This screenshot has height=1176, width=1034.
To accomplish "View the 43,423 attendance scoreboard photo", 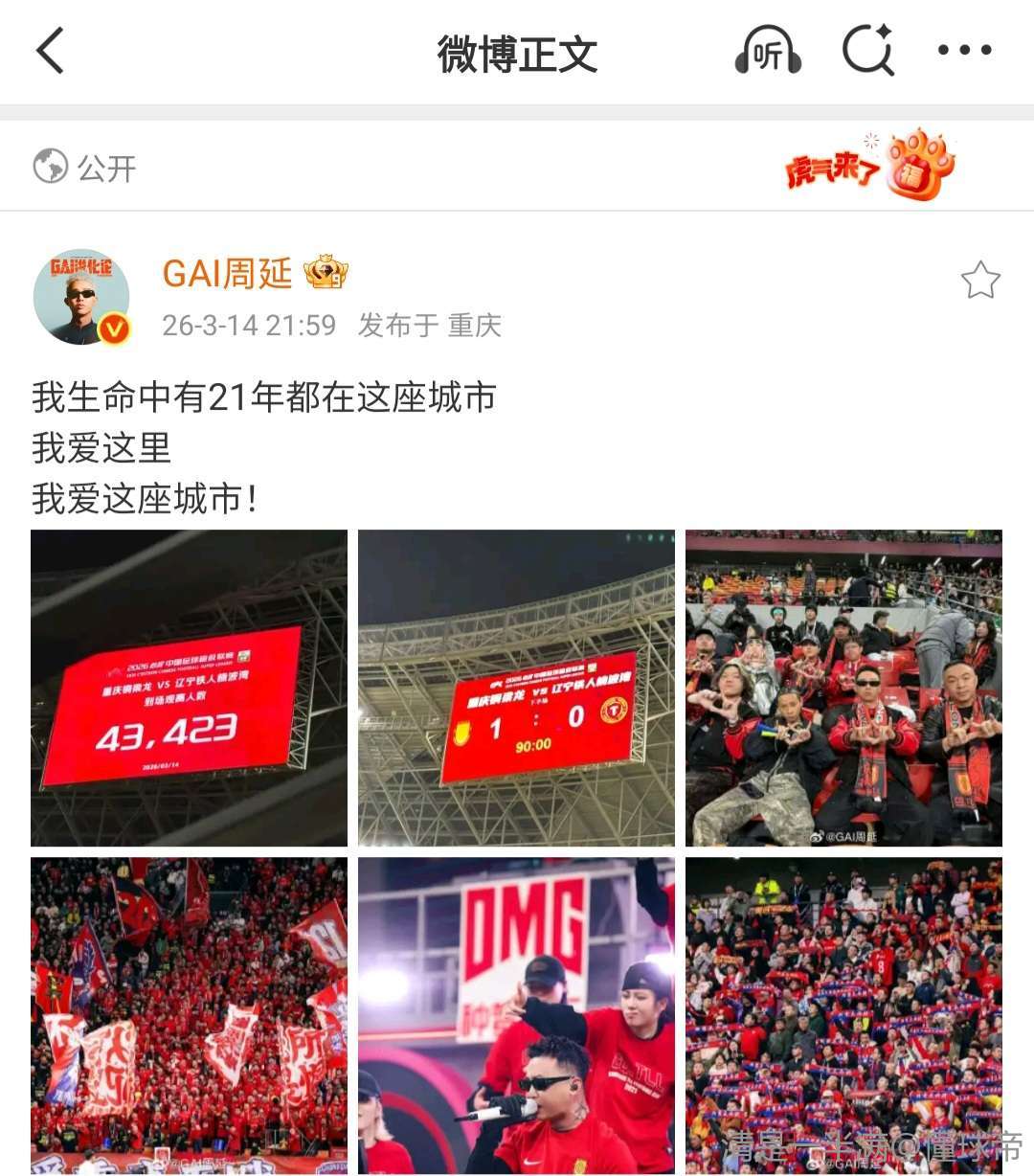I will [x=189, y=688].
